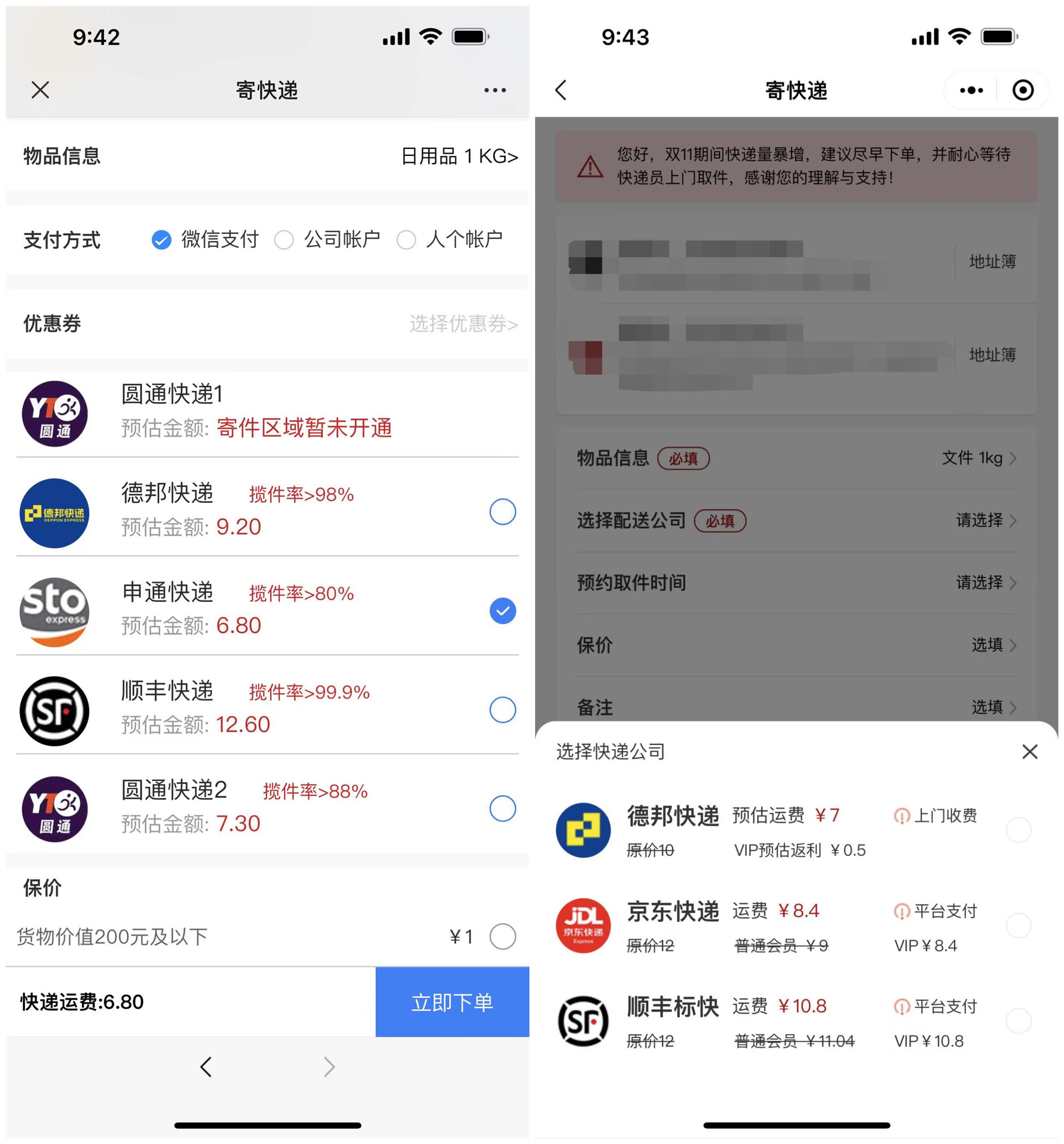Pick 顺丰标快 at ¥10.8
The image size is (1064, 1144).
tap(1018, 1021)
